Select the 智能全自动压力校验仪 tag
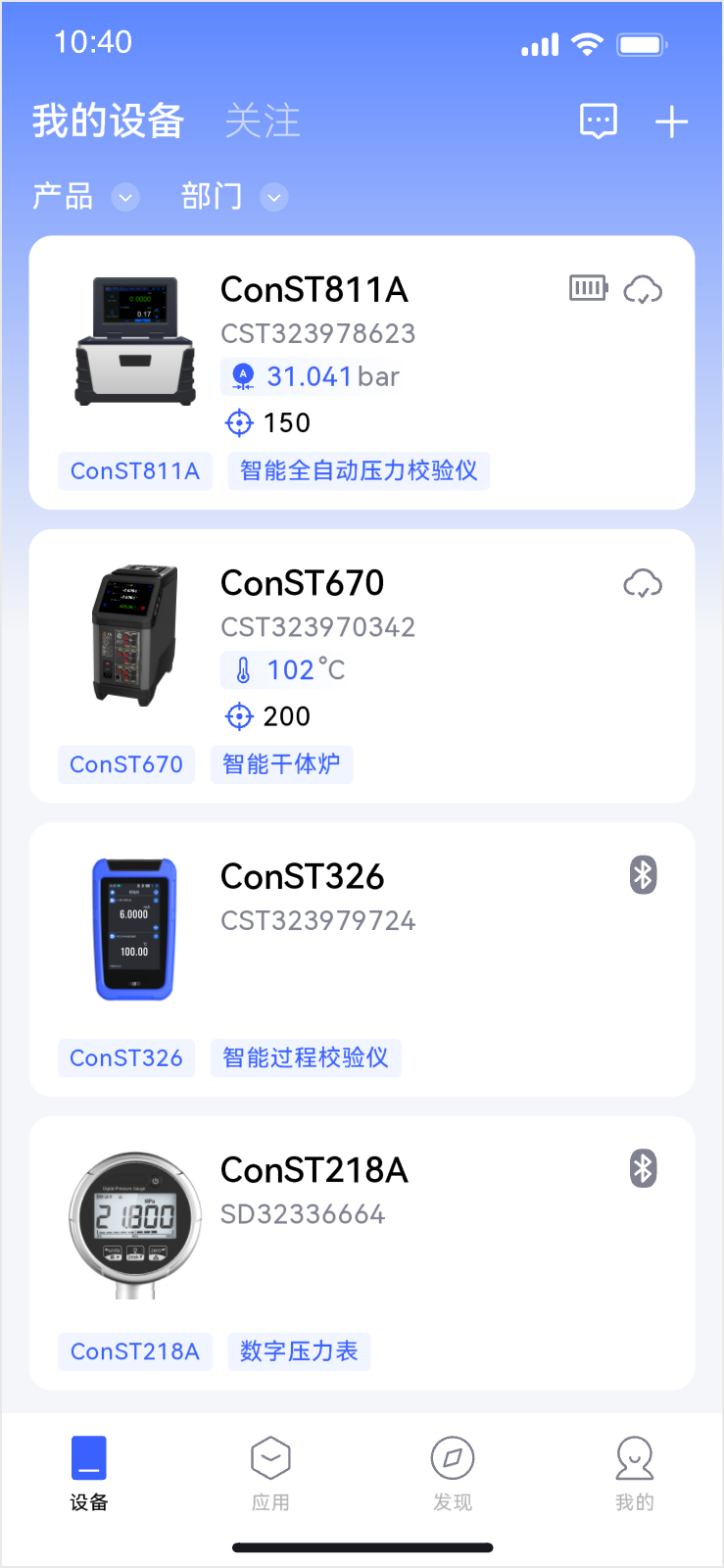This screenshot has width=724, height=1568. (359, 471)
